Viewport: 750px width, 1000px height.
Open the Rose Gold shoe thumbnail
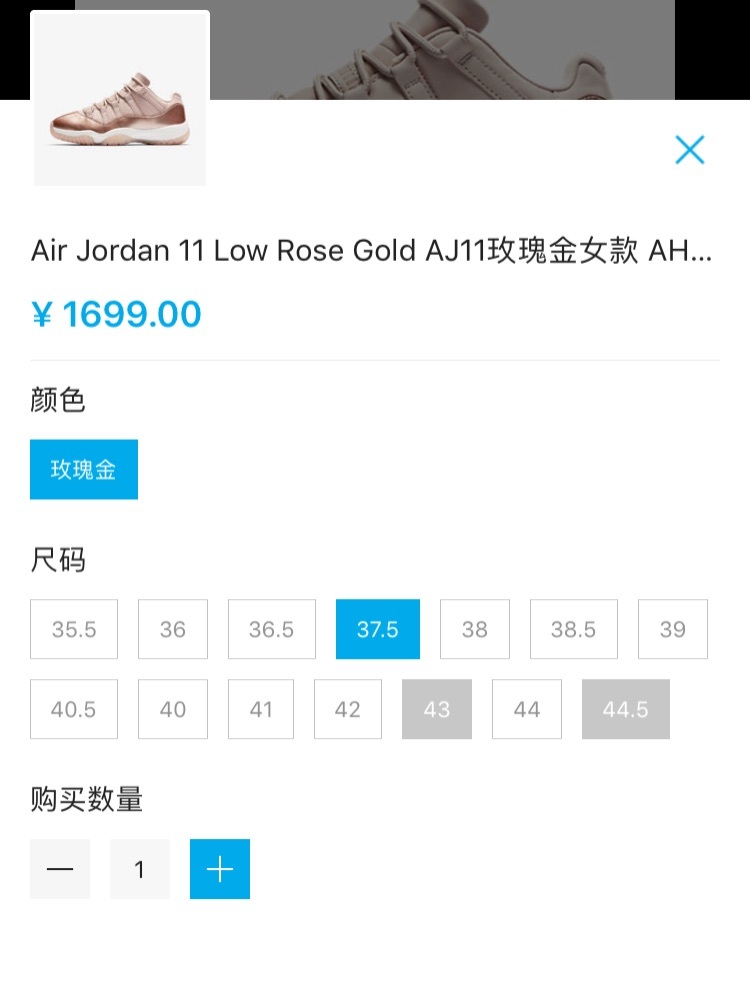click(x=120, y=98)
